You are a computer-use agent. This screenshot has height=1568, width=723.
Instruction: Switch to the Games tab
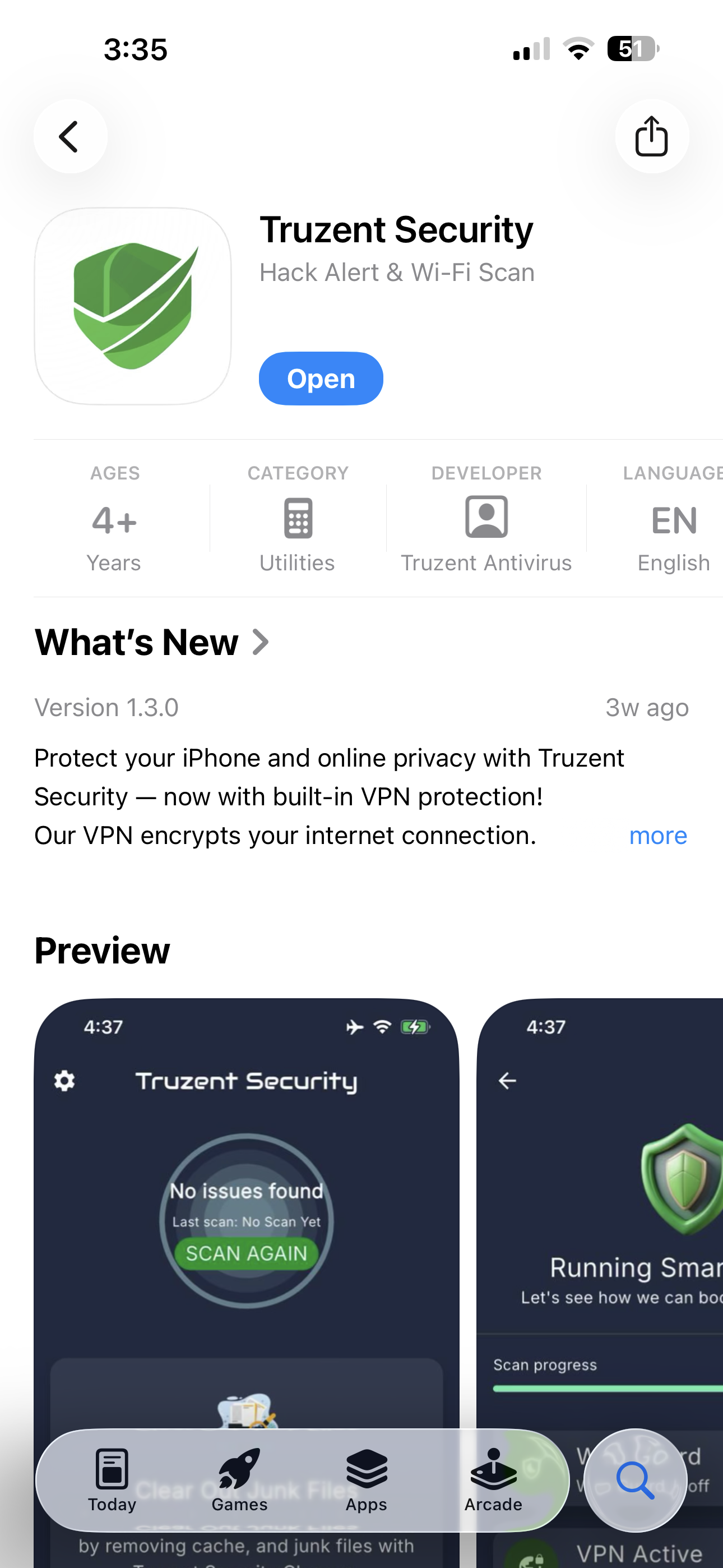pyautogui.click(x=239, y=1481)
